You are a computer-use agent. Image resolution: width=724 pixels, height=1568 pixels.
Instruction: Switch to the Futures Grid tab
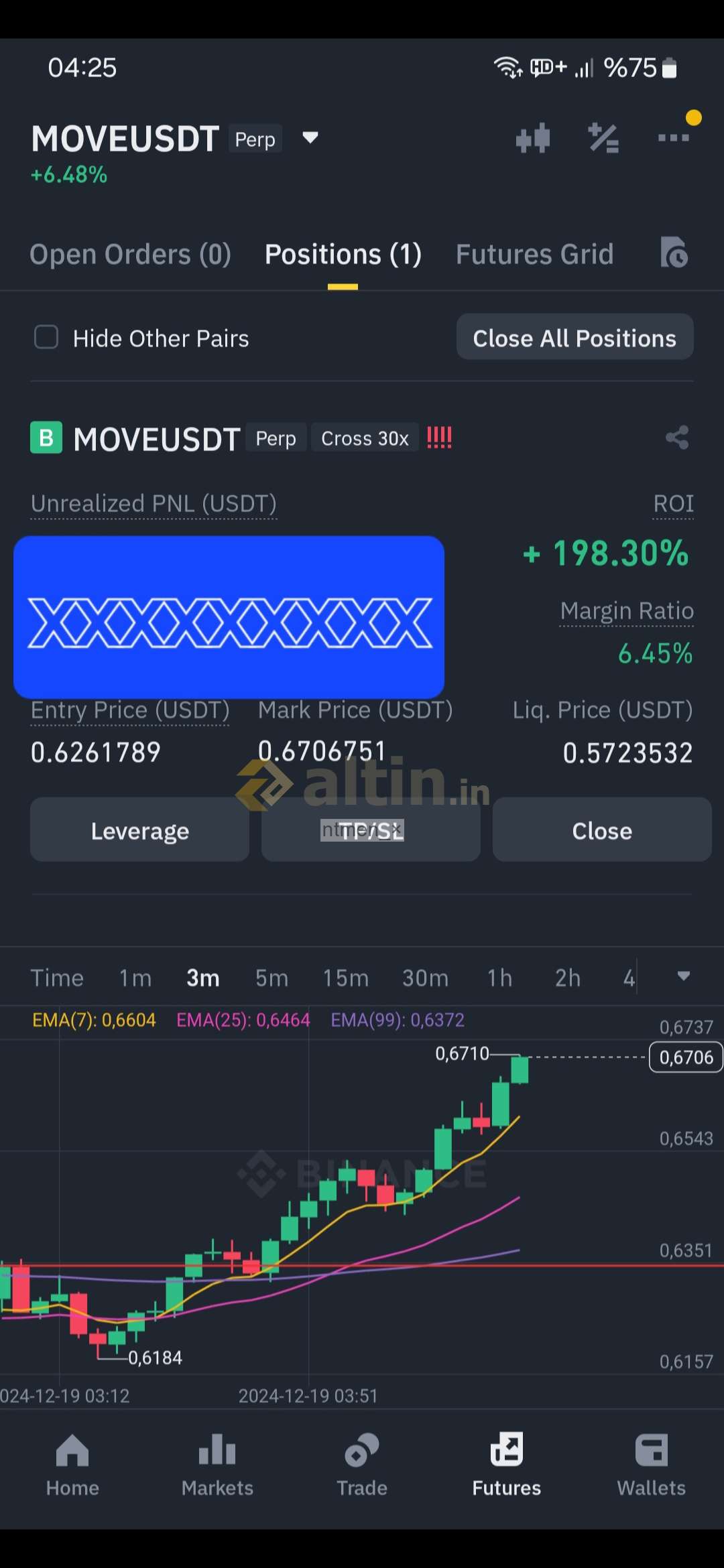tap(535, 255)
